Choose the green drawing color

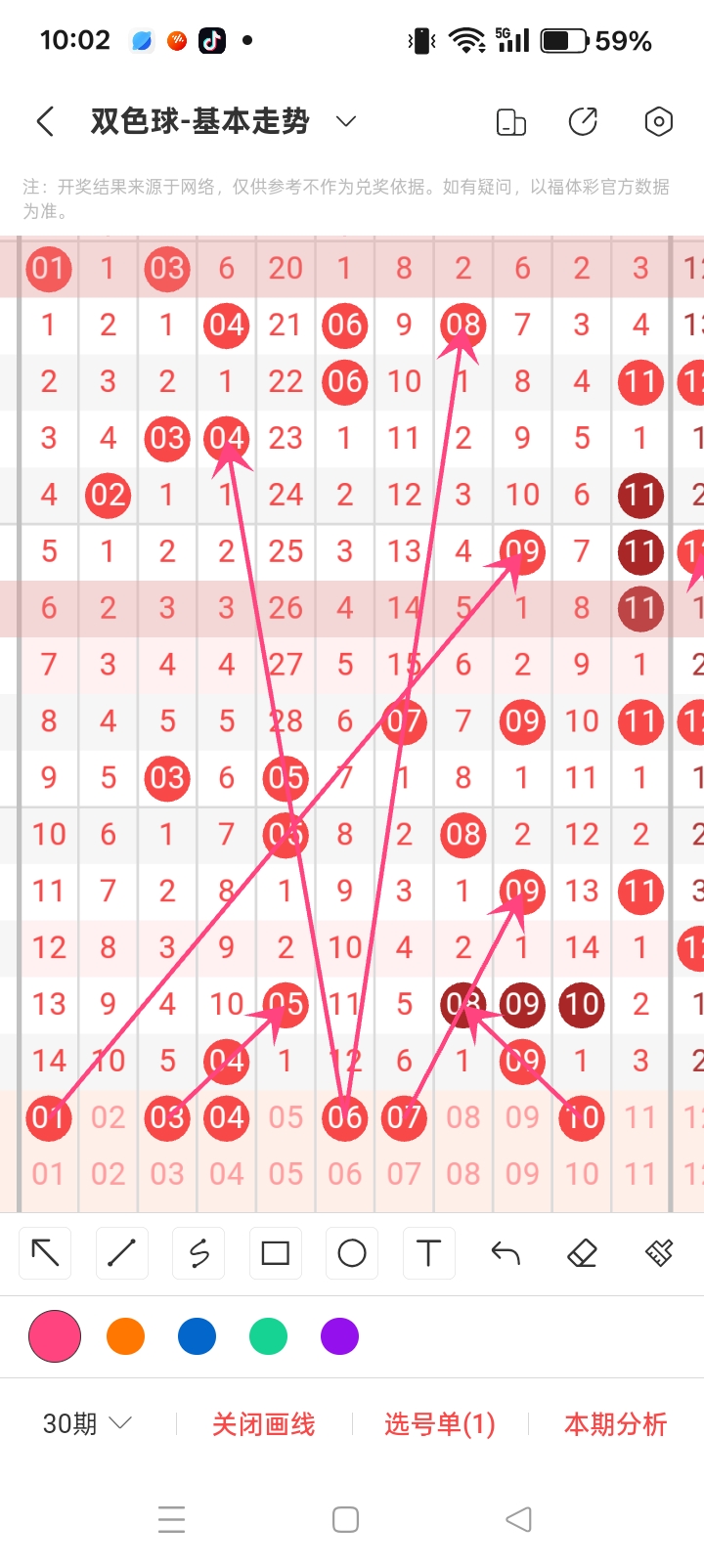(268, 1336)
